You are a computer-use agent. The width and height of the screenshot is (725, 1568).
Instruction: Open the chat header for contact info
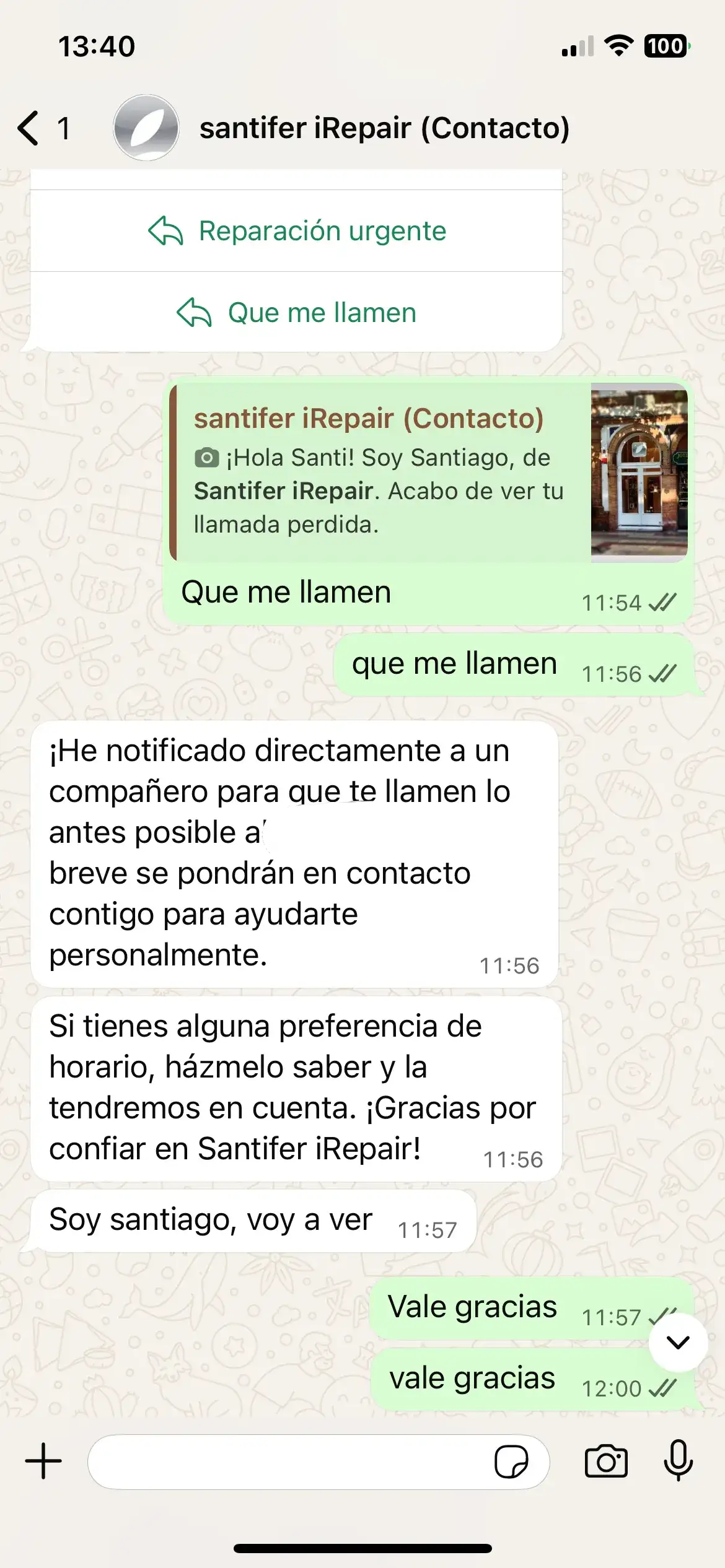384,128
